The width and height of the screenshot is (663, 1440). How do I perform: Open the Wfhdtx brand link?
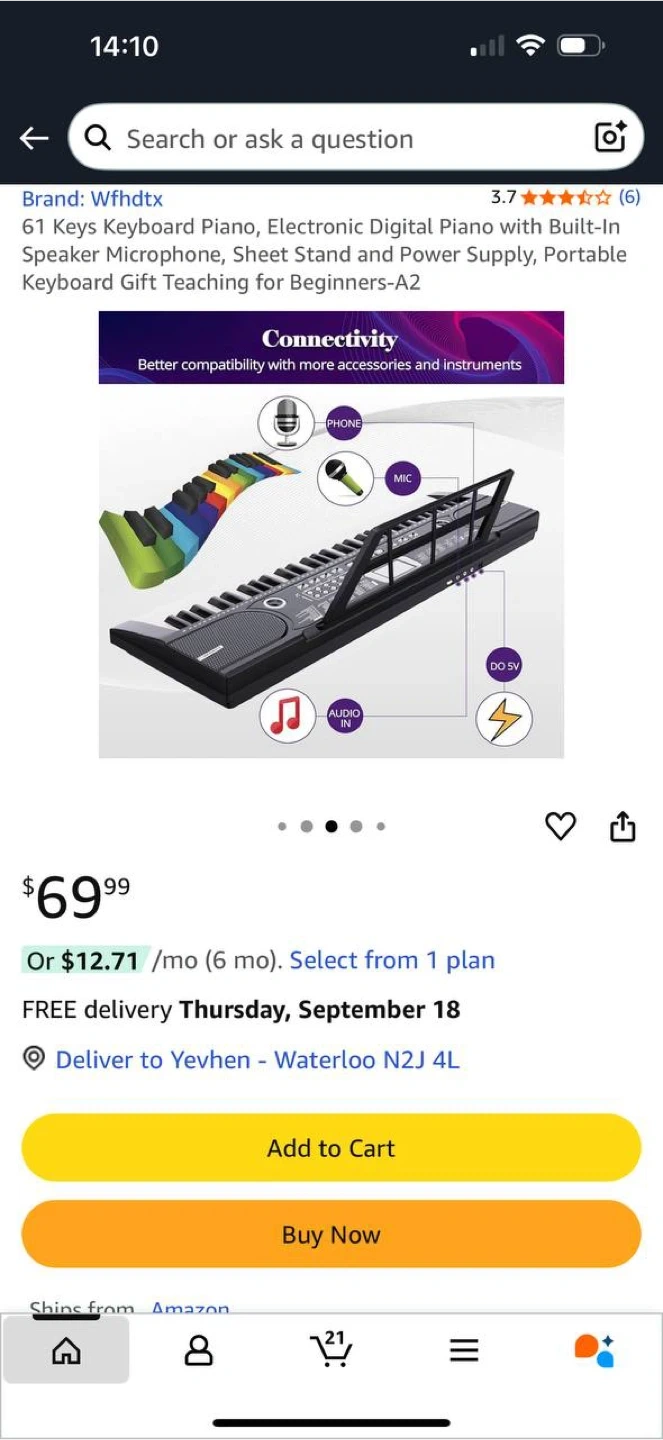pos(92,199)
